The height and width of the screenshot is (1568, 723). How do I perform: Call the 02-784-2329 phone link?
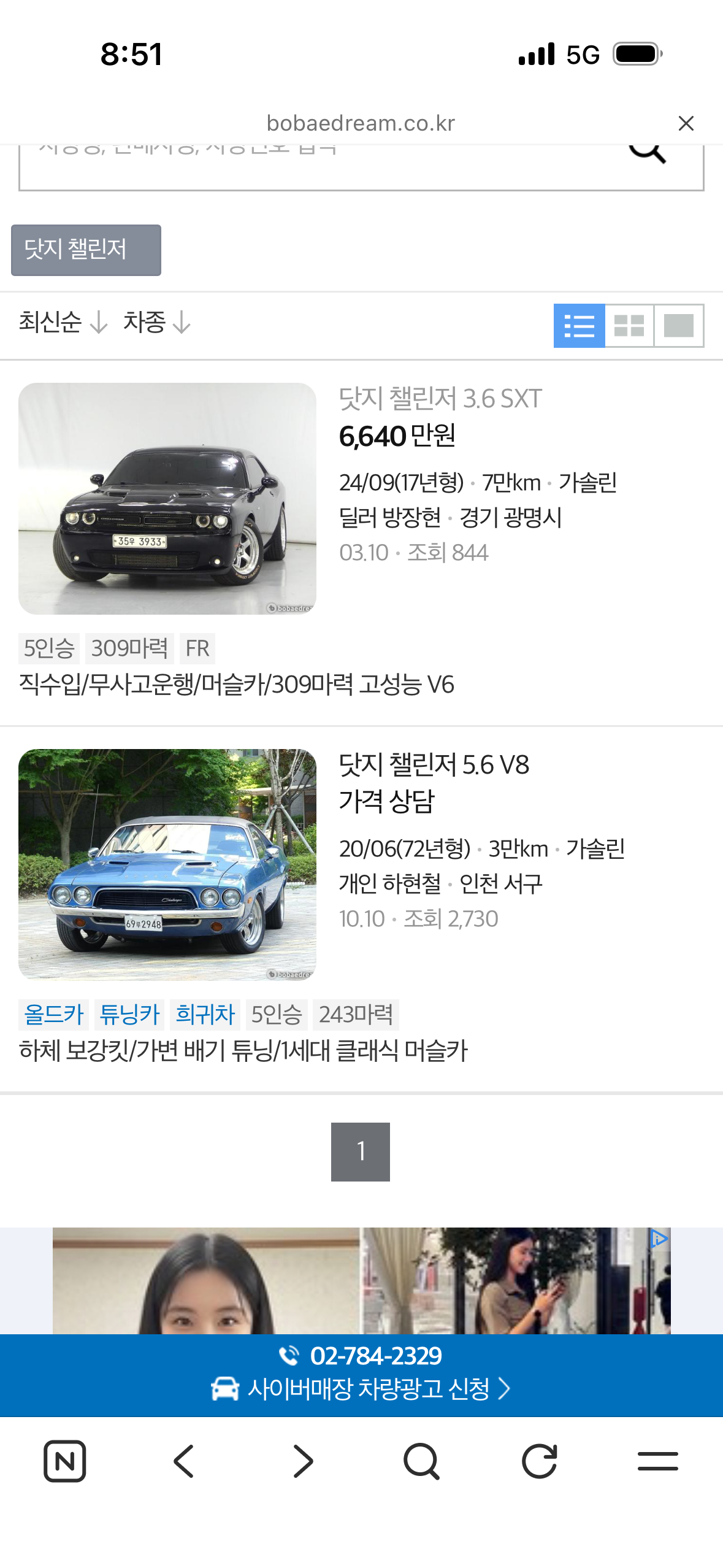[376, 1356]
